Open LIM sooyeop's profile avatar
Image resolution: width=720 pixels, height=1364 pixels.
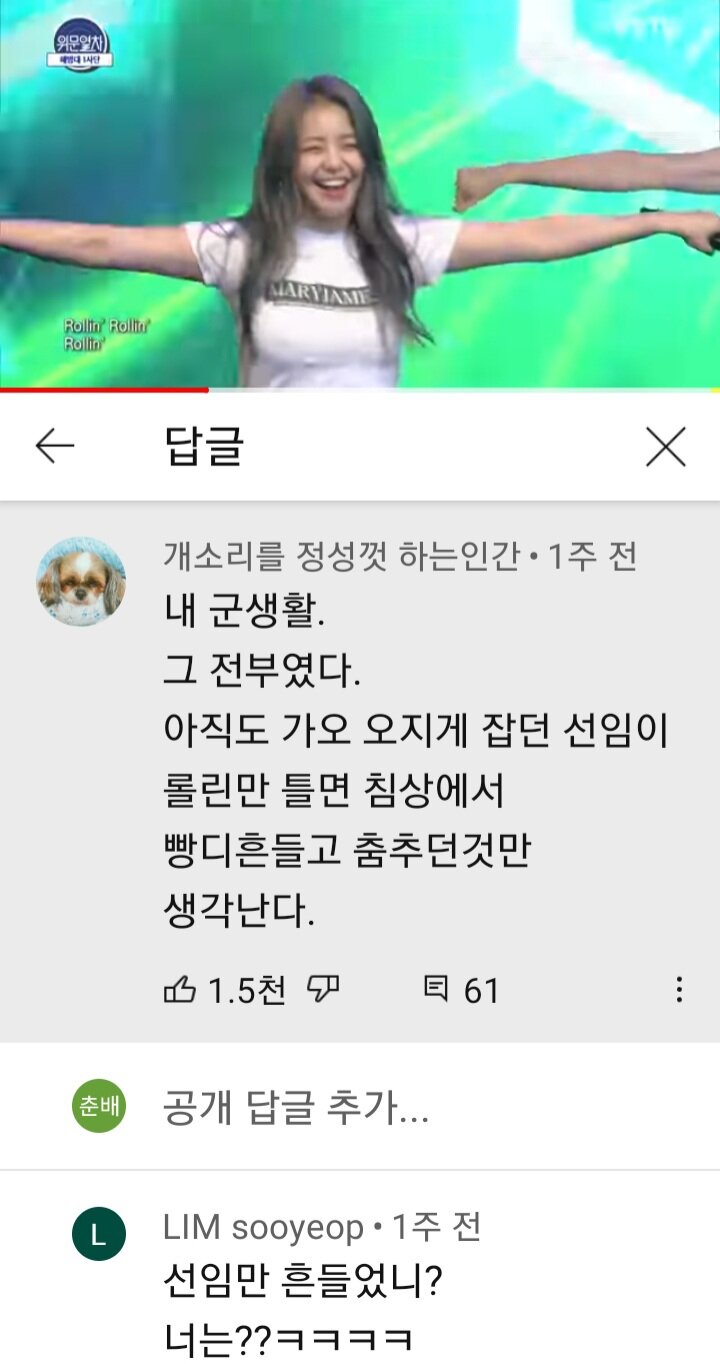99,1234
